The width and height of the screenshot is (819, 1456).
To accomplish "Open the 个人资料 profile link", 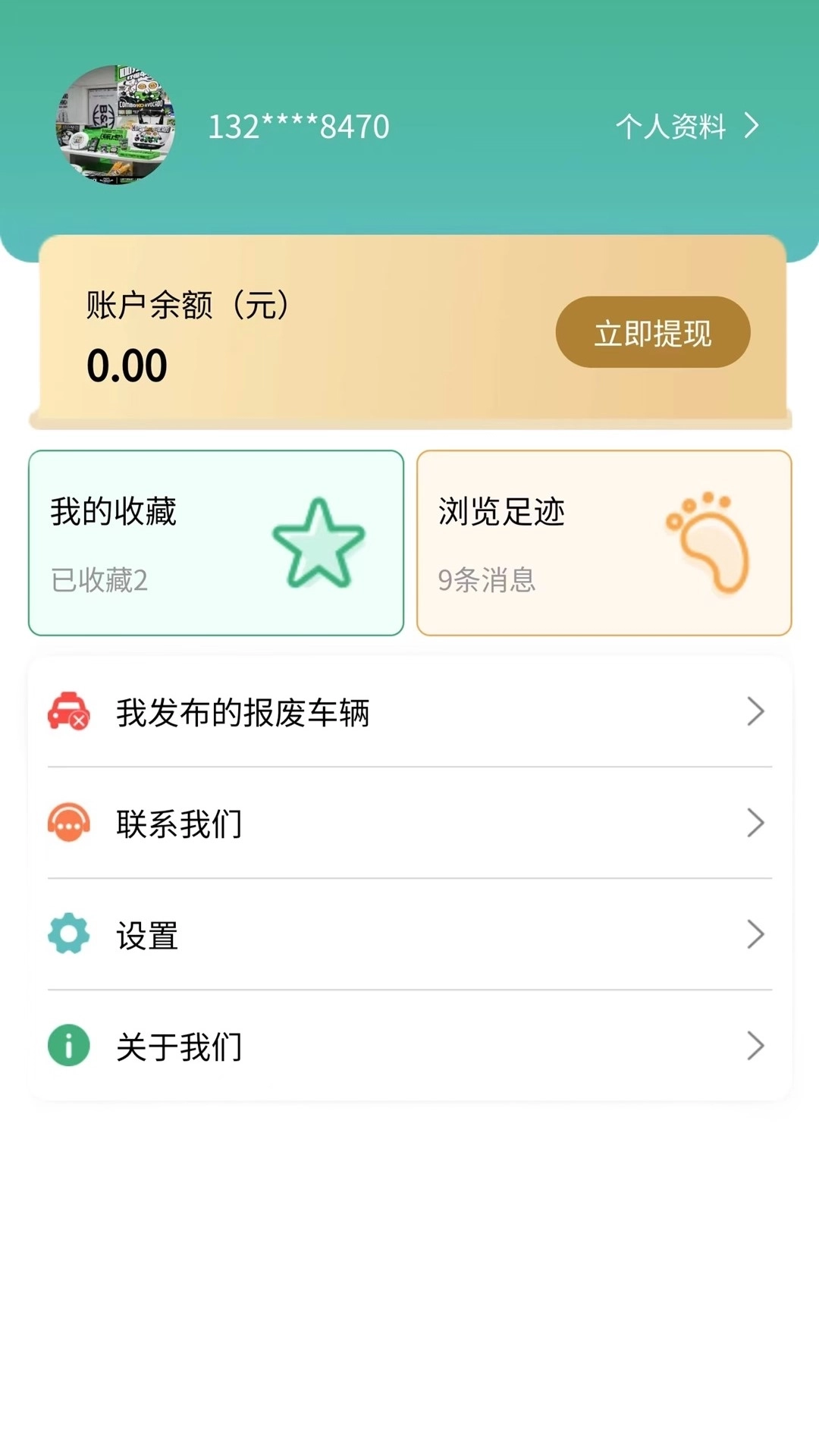I will [x=673, y=127].
